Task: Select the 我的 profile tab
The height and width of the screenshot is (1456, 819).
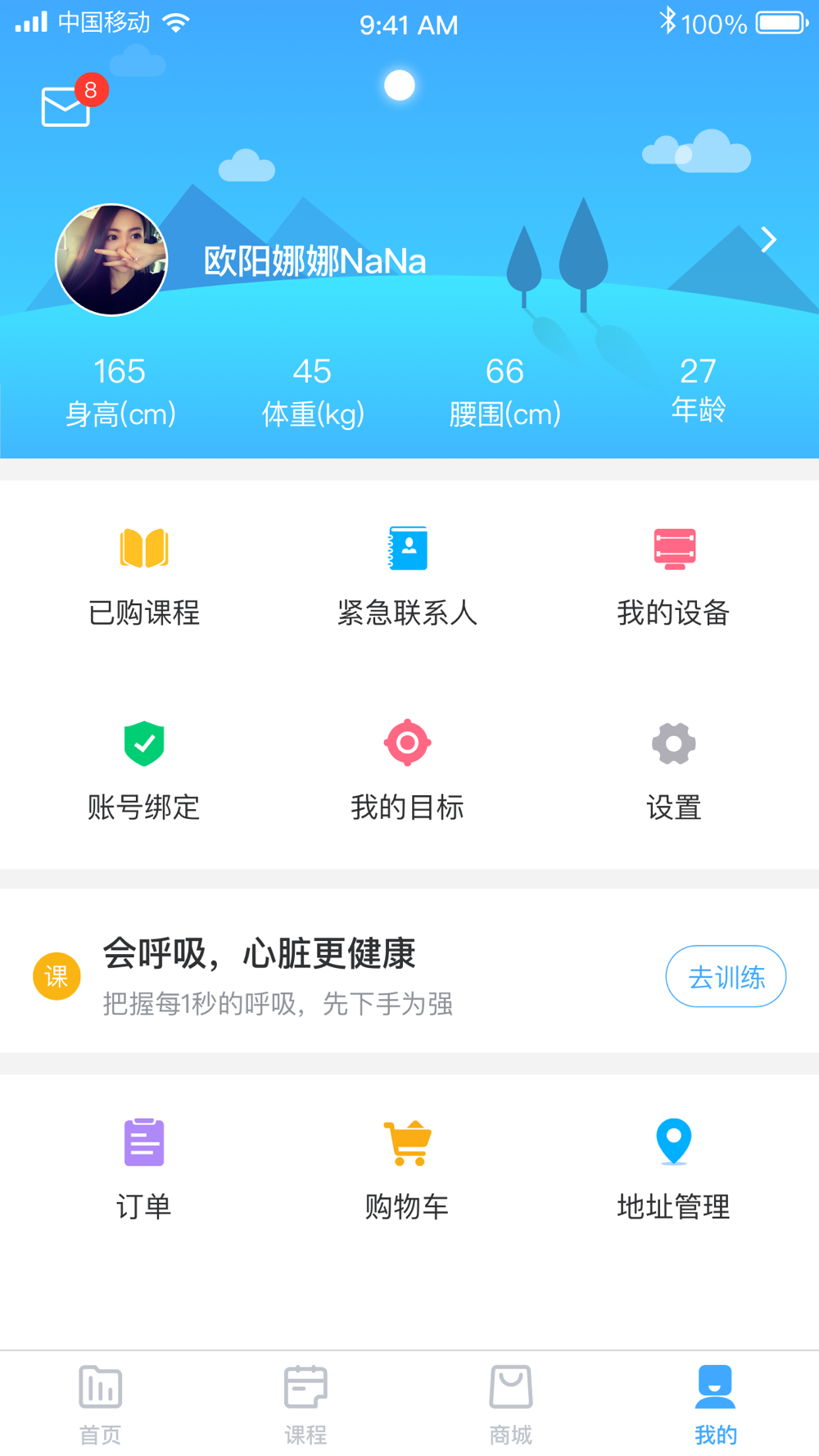Action: pyautogui.click(x=716, y=1404)
